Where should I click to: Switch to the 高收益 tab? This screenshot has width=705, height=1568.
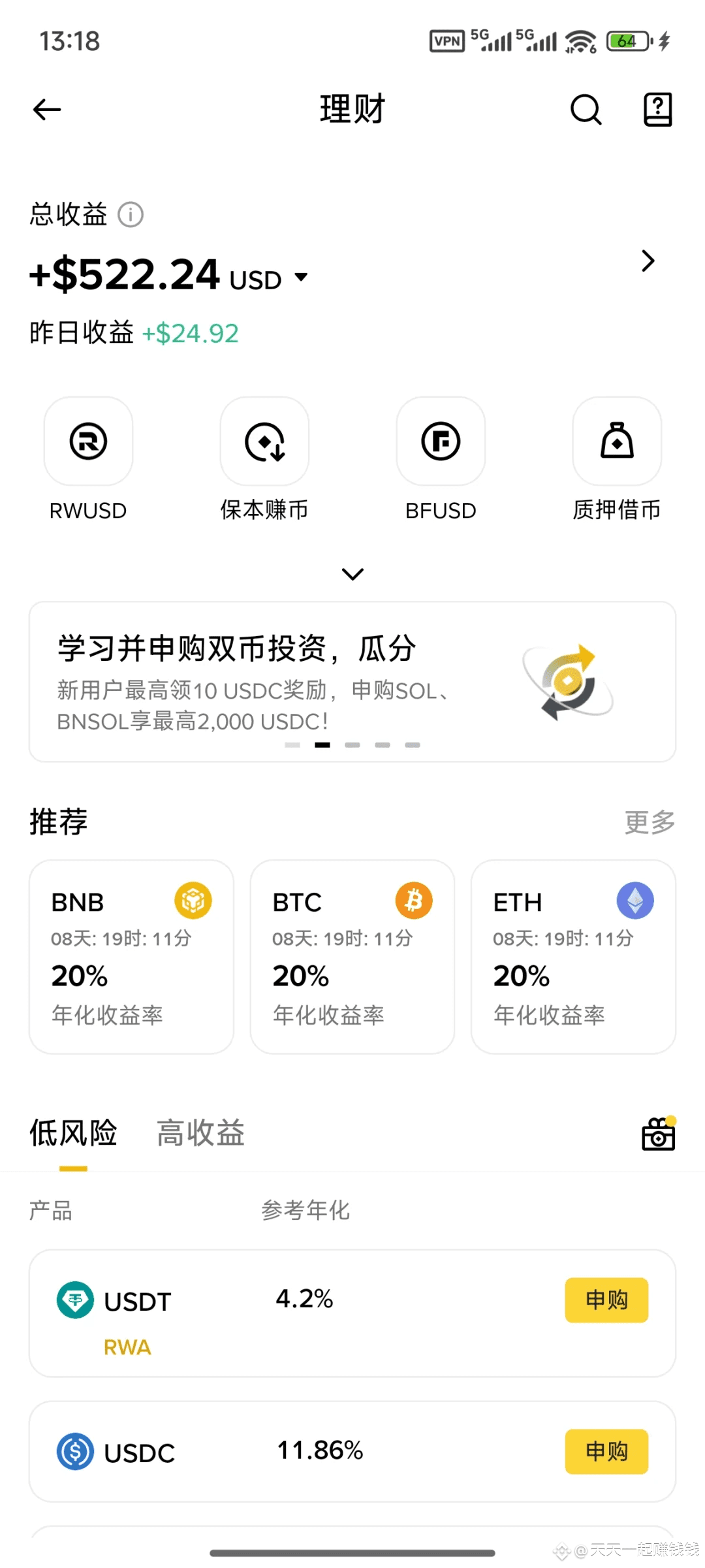tap(200, 1133)
